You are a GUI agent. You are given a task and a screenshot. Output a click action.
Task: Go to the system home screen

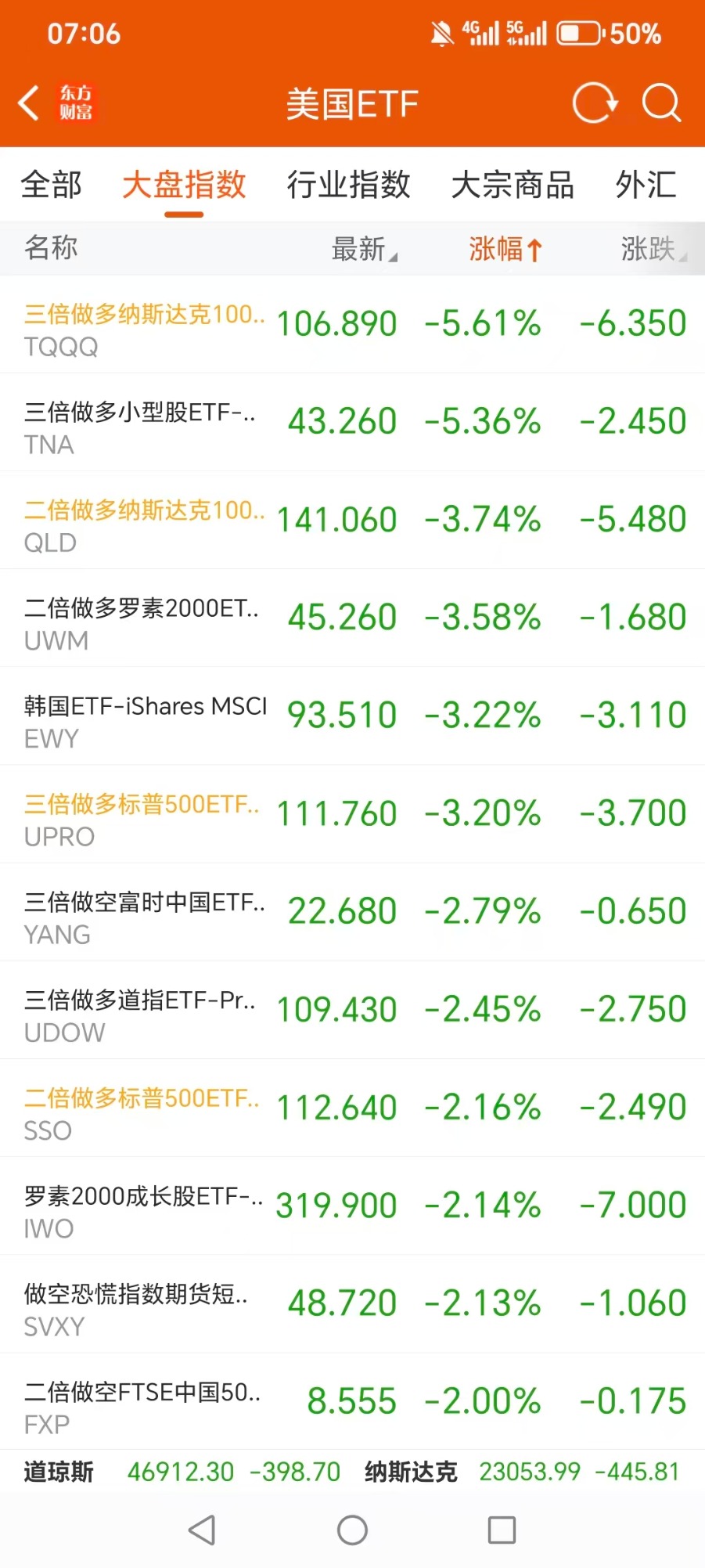click(x=352, y=1530)
